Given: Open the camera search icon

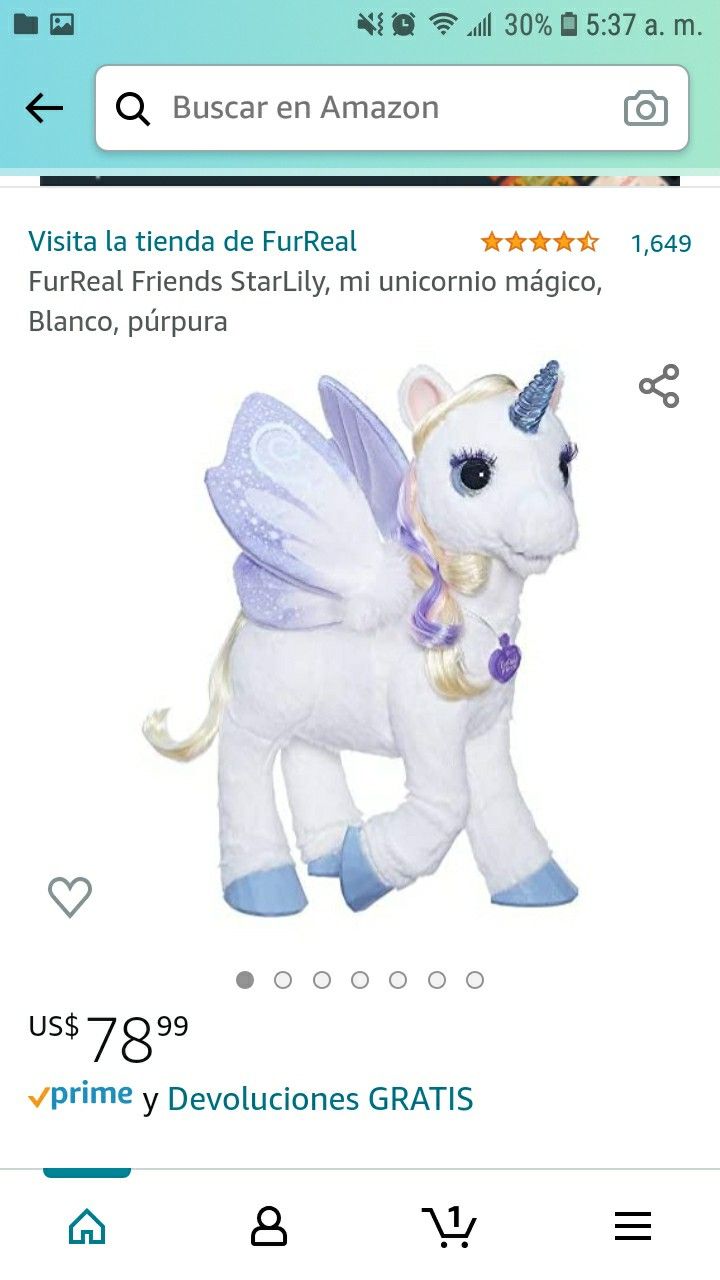Looking at the screenshot, I should 646,108.
